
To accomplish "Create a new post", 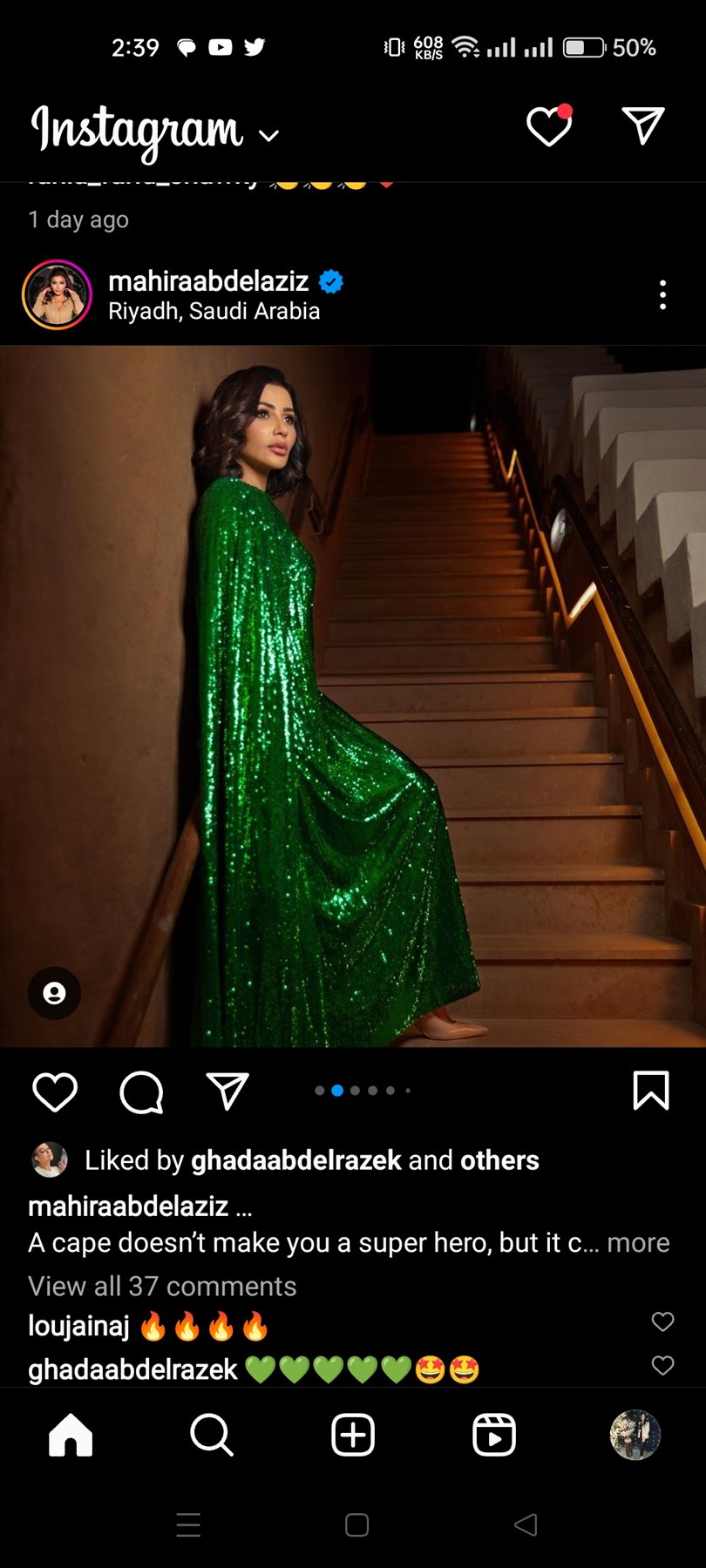I will coord(353,1435).
